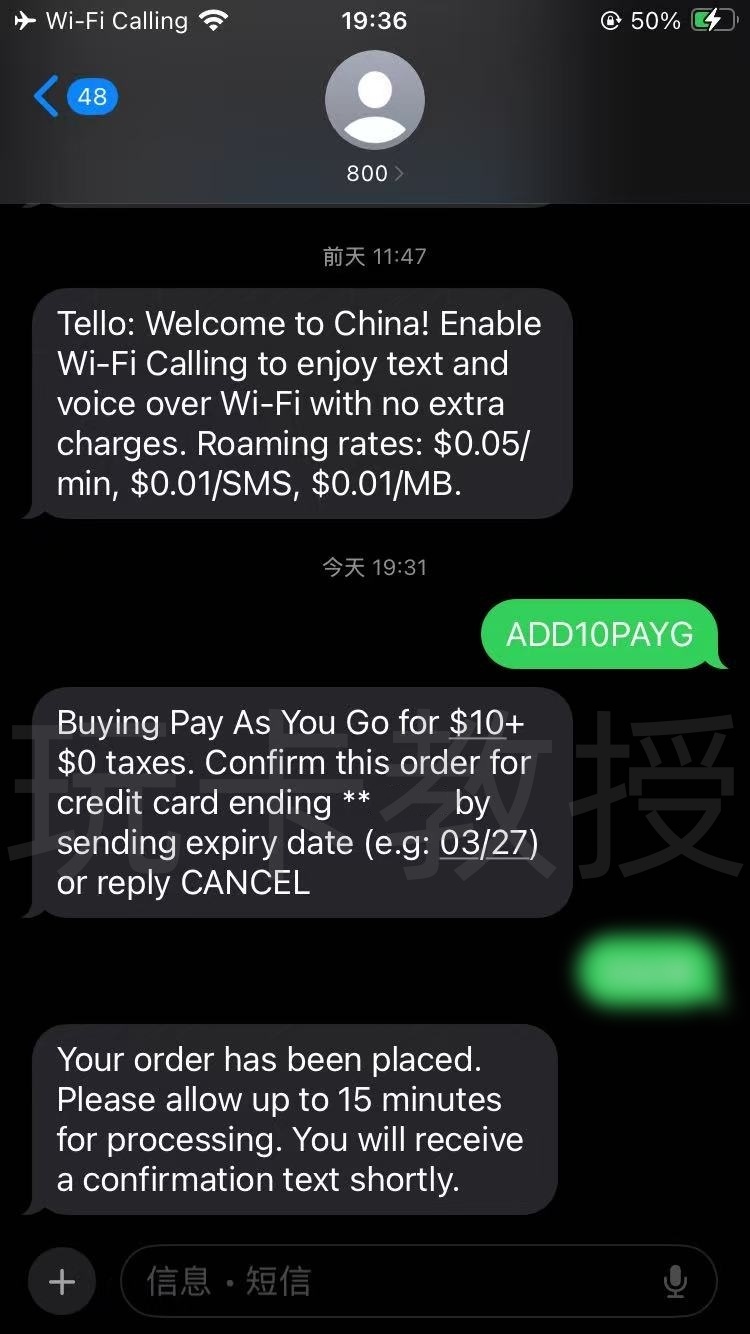Tap the 19:36 clock in status bar
The height and width of the screenshot is (1334, 750).
375,20
